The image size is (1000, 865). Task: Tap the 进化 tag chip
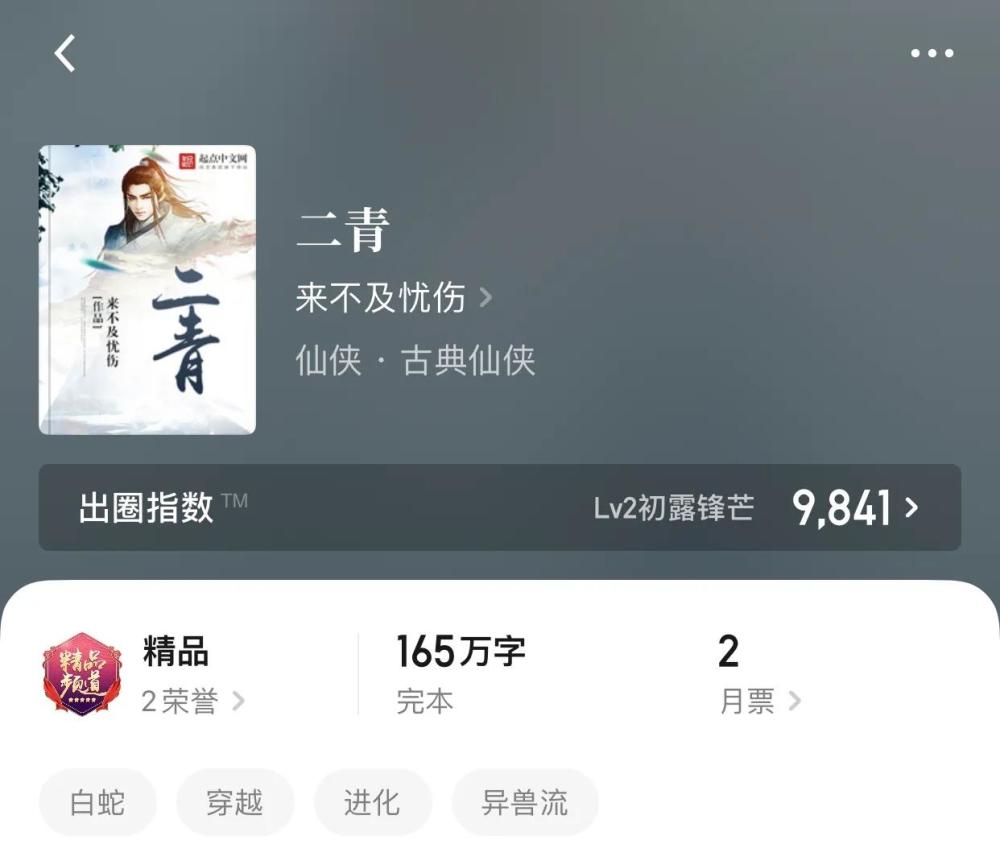point(372,802)
